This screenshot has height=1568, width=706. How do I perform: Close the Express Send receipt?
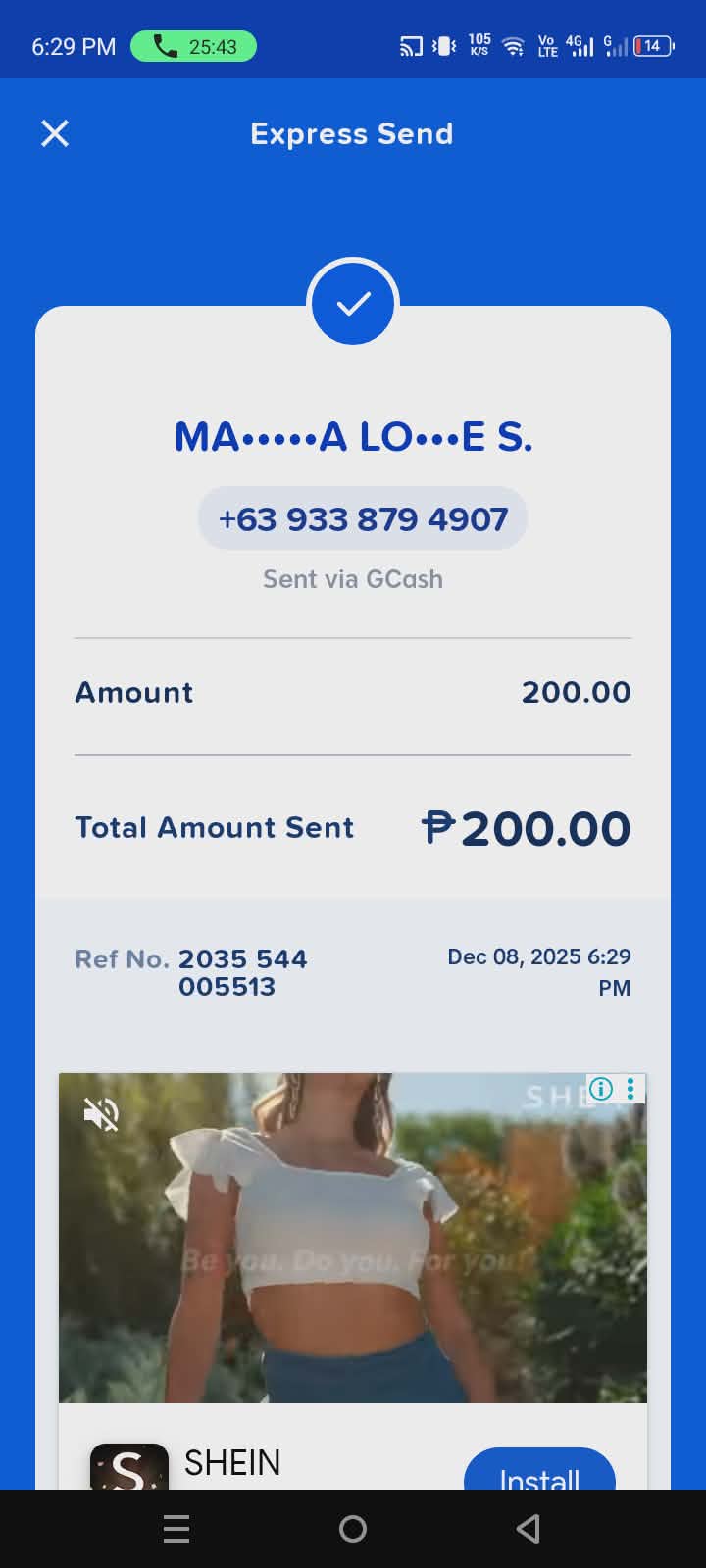tap(55, 133)
